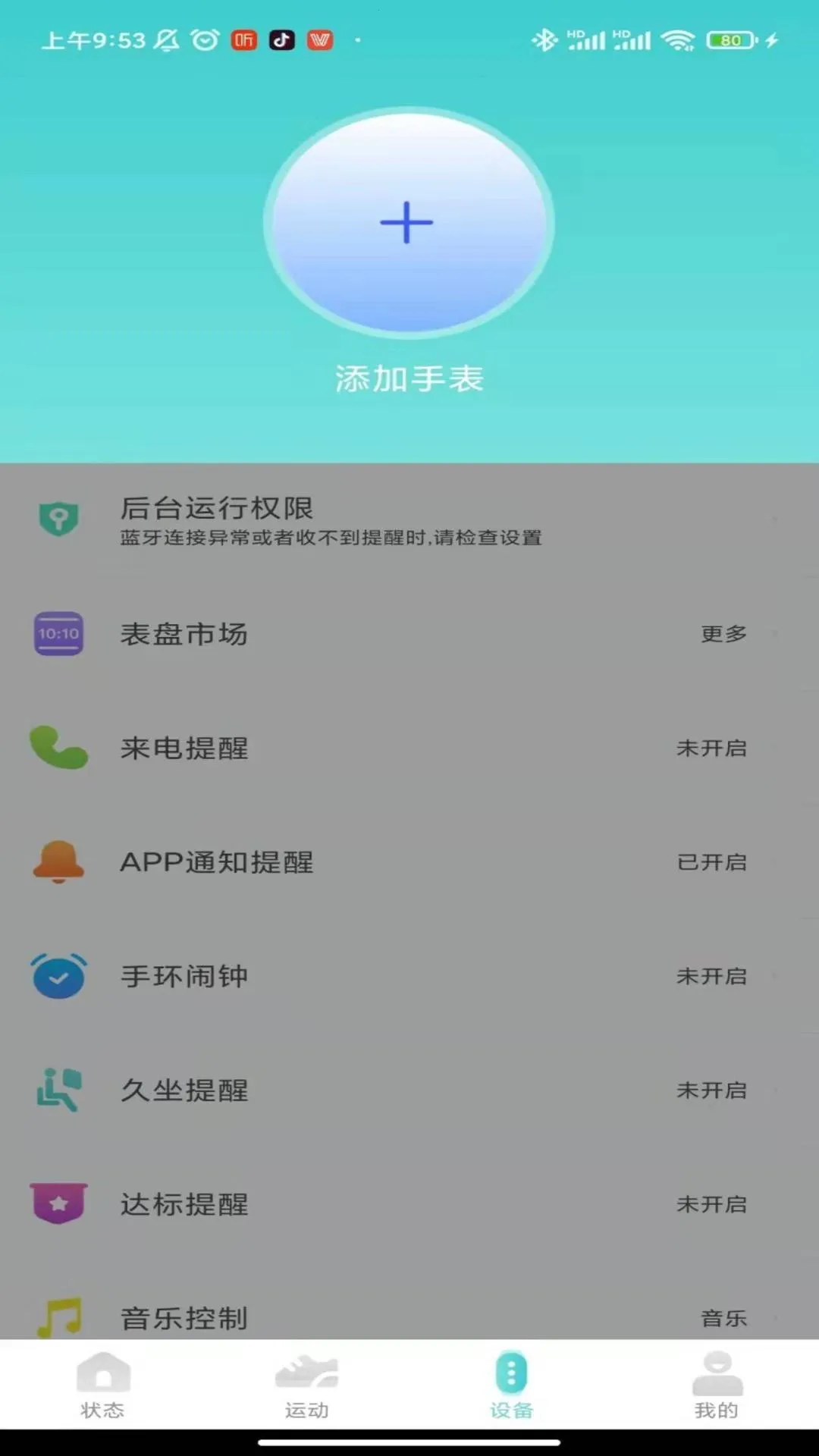The image size is (819, 1456).
Task: Open 来电提醒 setting
Action: tap(409, 748)
